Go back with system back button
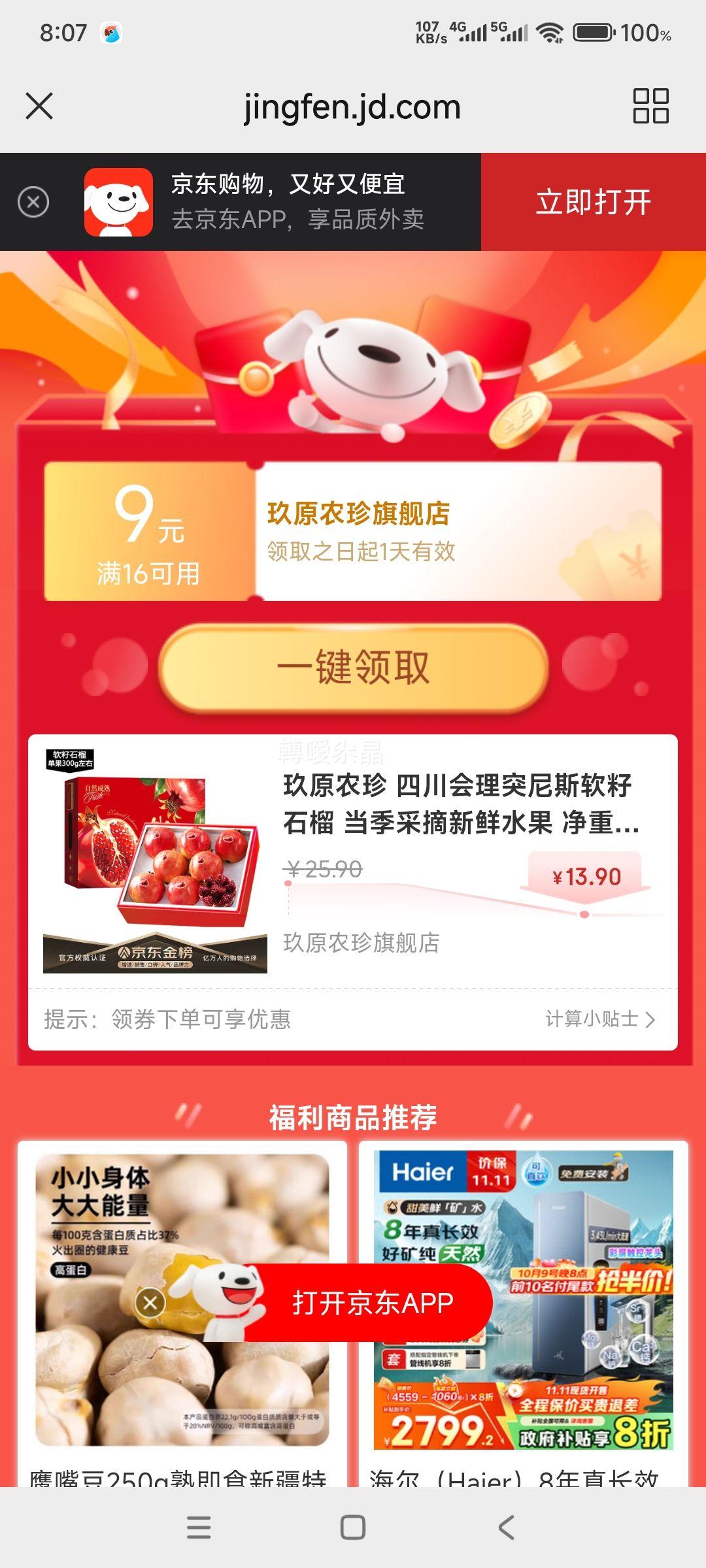Screen dimensions: 706x1568 point(506,1527)
